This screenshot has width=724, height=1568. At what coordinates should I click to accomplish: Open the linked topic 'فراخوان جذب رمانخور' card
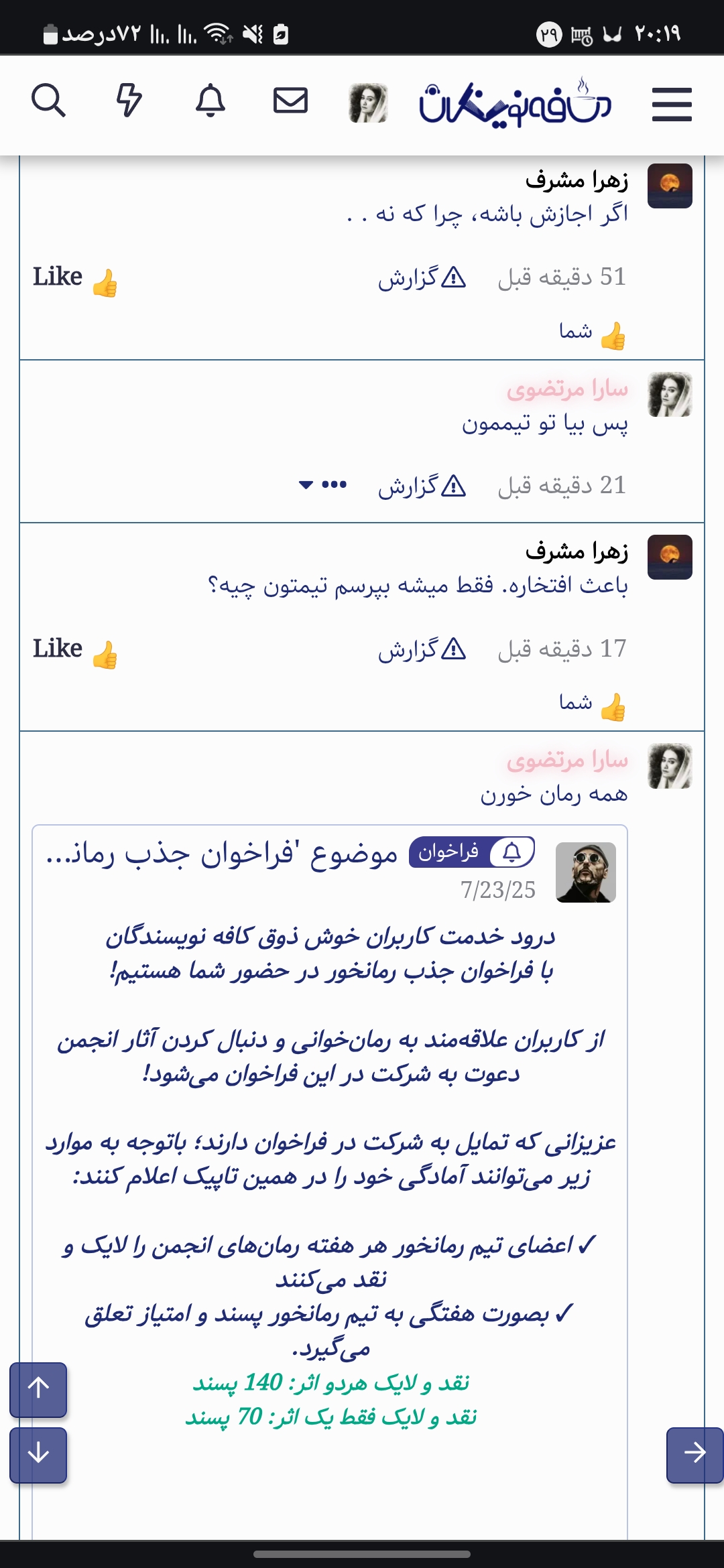coord(221,855)
